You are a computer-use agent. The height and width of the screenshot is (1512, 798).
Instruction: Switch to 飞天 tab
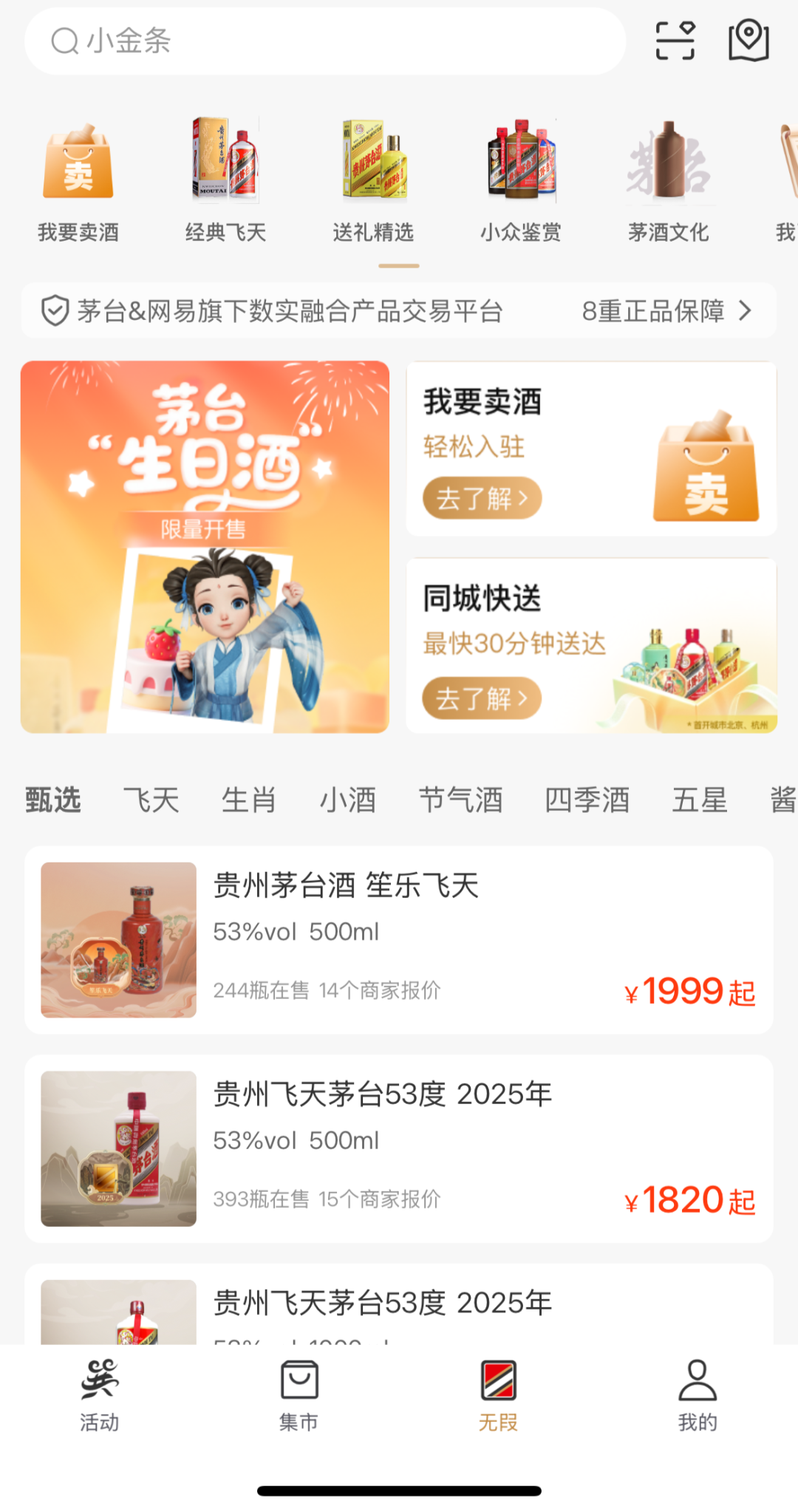point(151,800)
